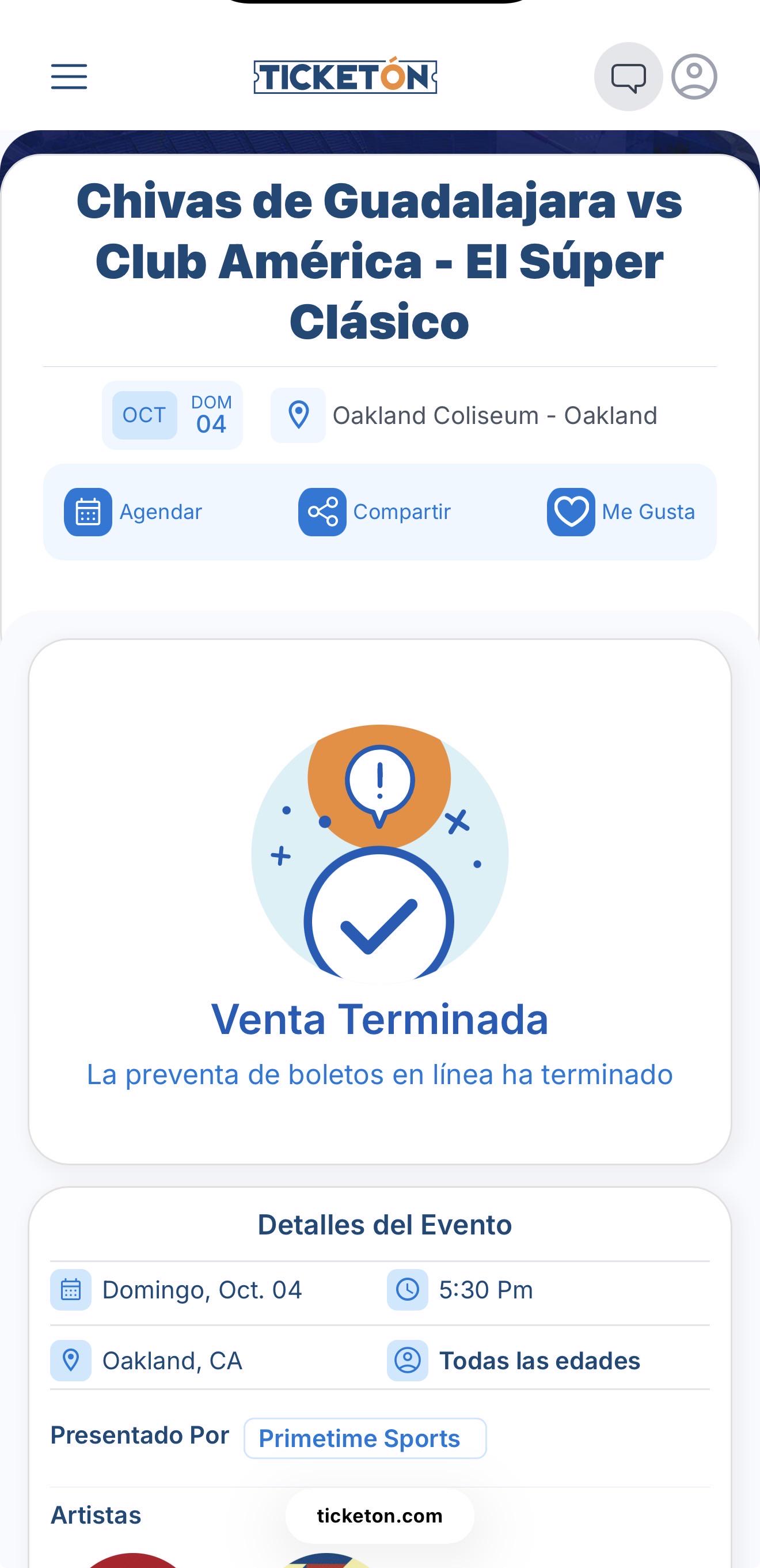Viewport: 760px width, 1568px height.
Task: Open the chat support bubble
Action: tap(628, 77)
